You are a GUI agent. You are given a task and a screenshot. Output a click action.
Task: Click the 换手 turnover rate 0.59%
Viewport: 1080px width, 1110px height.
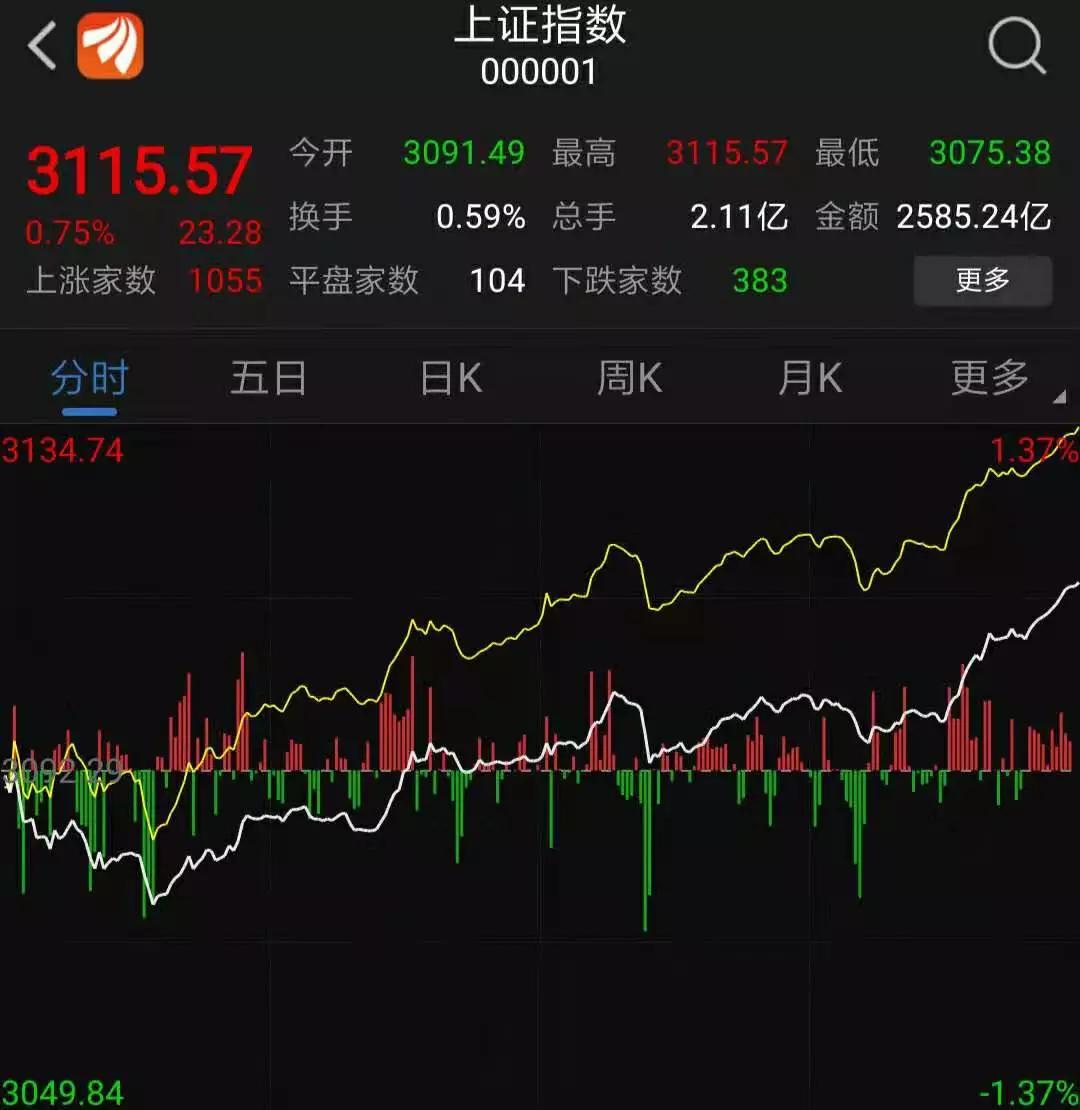tap(480, 218)
